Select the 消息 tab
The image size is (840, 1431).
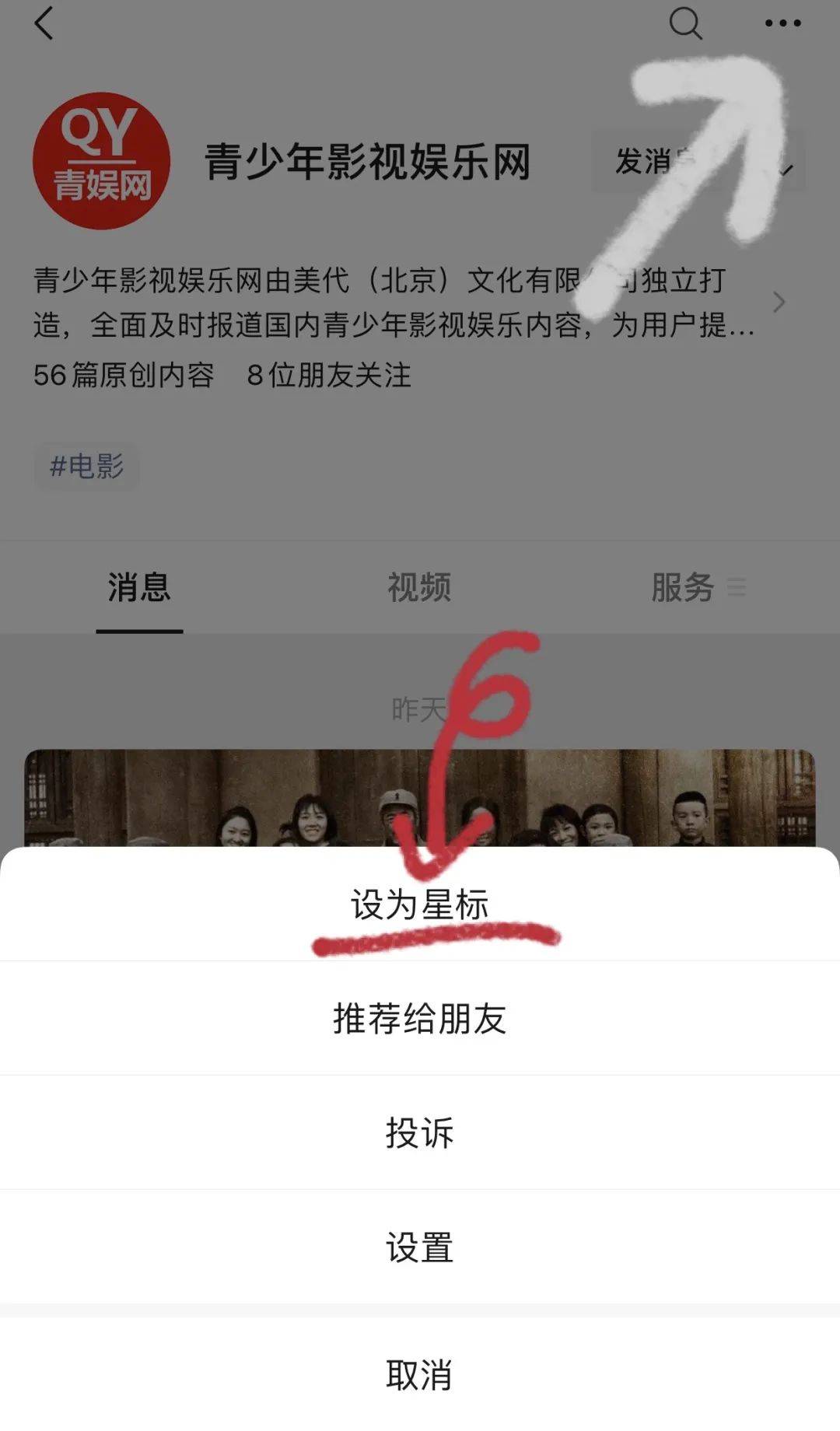coord(139,587)
